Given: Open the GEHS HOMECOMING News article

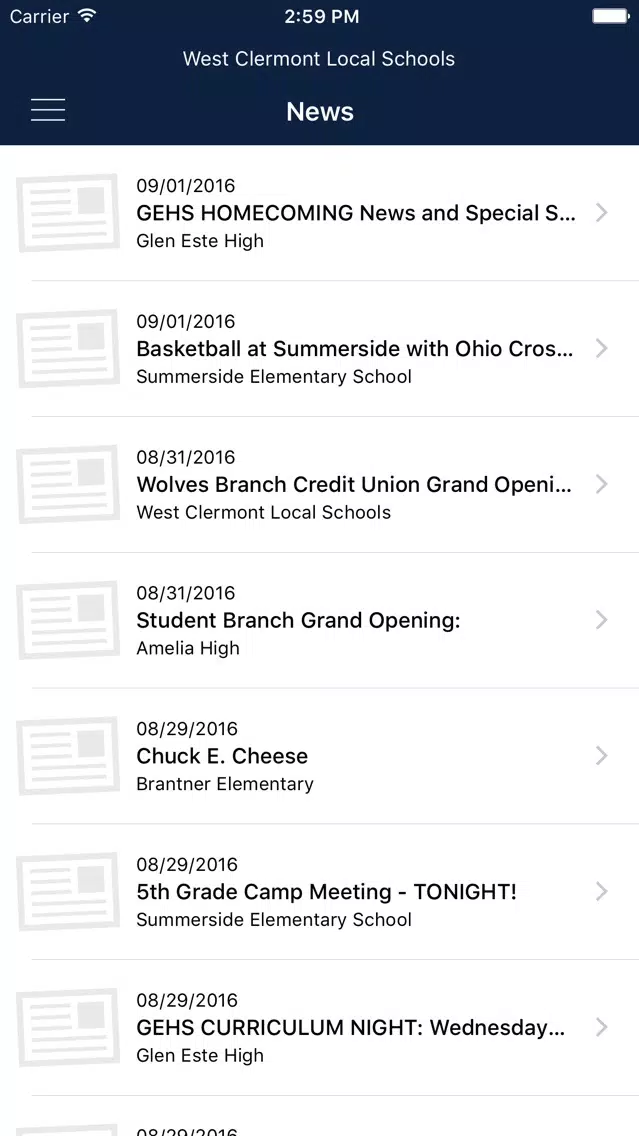Looking at the screenshot, I should (320, 213).
